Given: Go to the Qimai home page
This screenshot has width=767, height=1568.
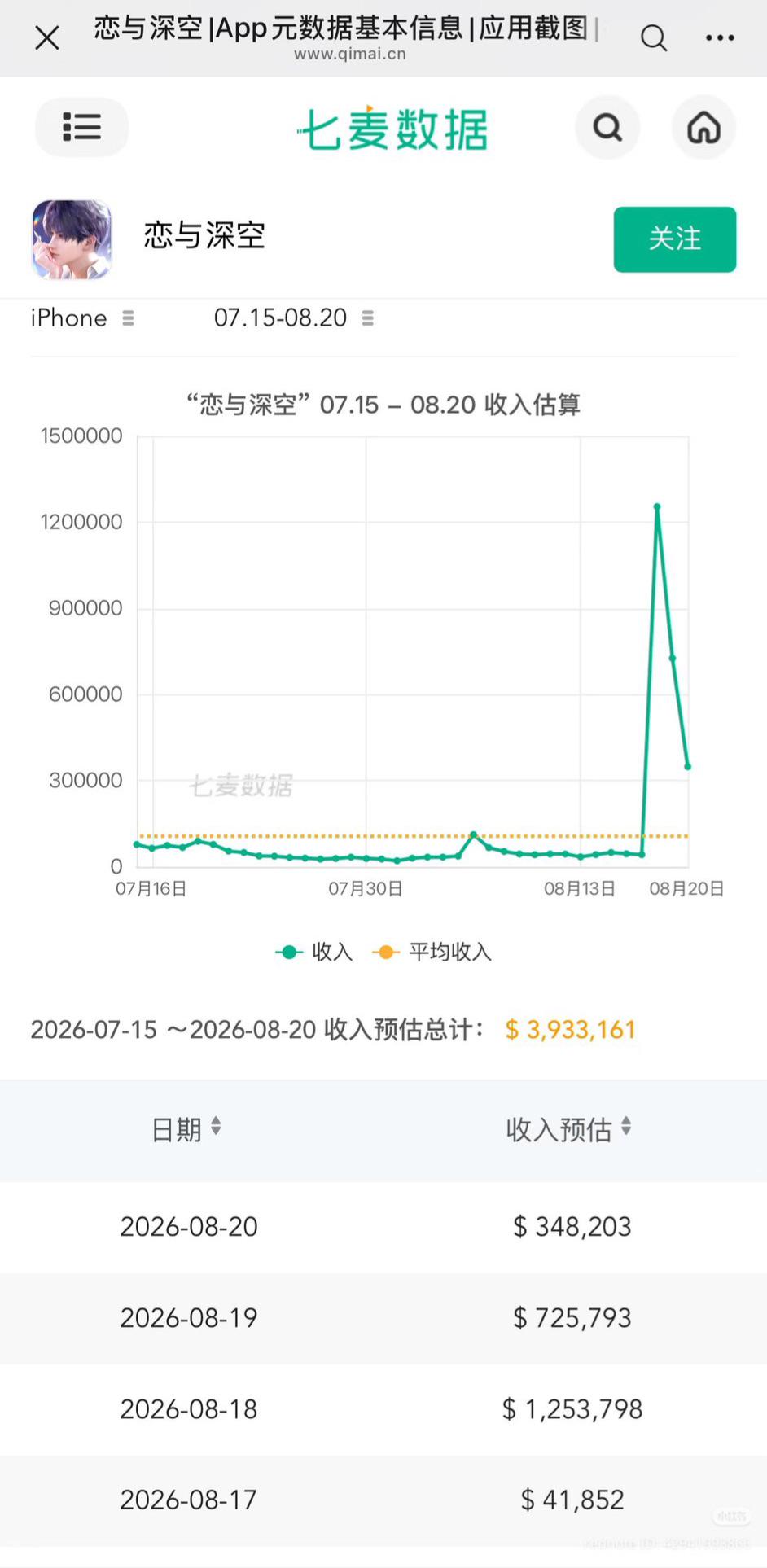Looking at the screenshot, I should 703,127.
